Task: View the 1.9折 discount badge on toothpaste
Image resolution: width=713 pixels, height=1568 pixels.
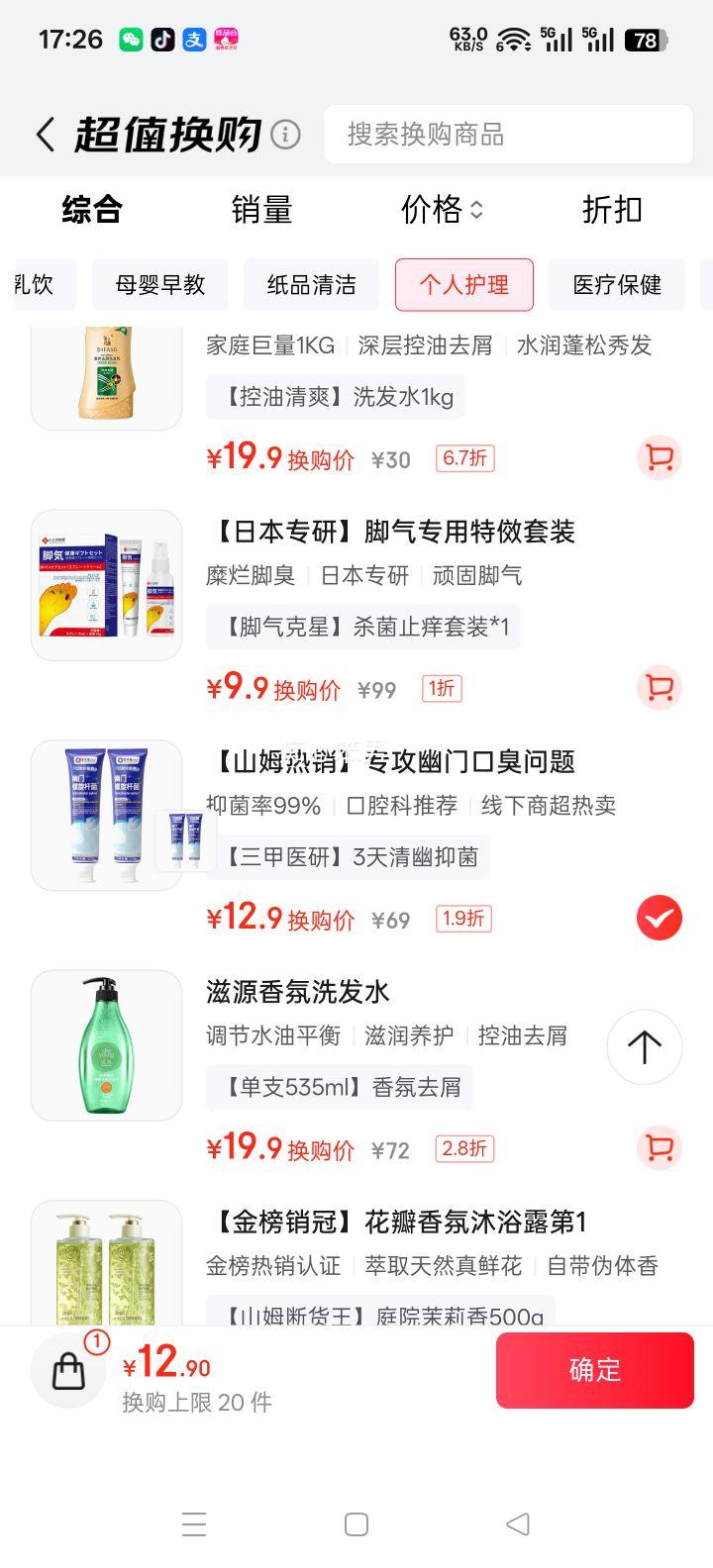Action: [x=461, y=918]
